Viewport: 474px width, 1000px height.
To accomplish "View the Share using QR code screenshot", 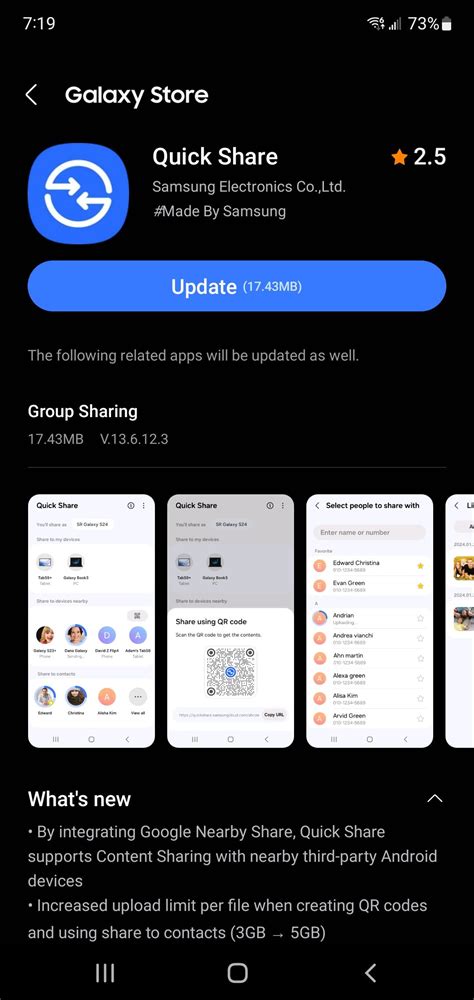I will pyautogui.click(x=230, y=621).
